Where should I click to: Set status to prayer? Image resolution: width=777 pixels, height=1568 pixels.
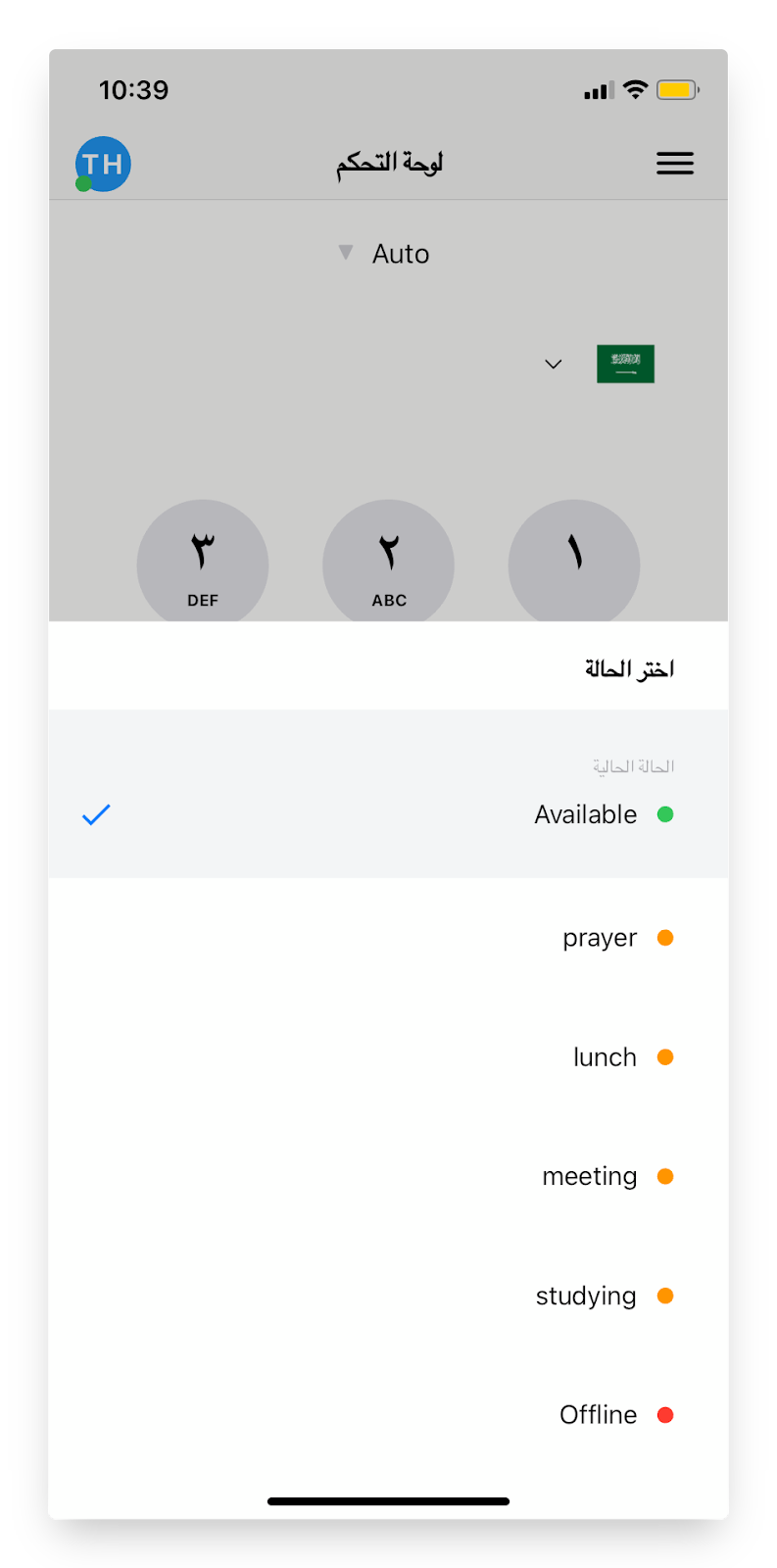(600, 938)
